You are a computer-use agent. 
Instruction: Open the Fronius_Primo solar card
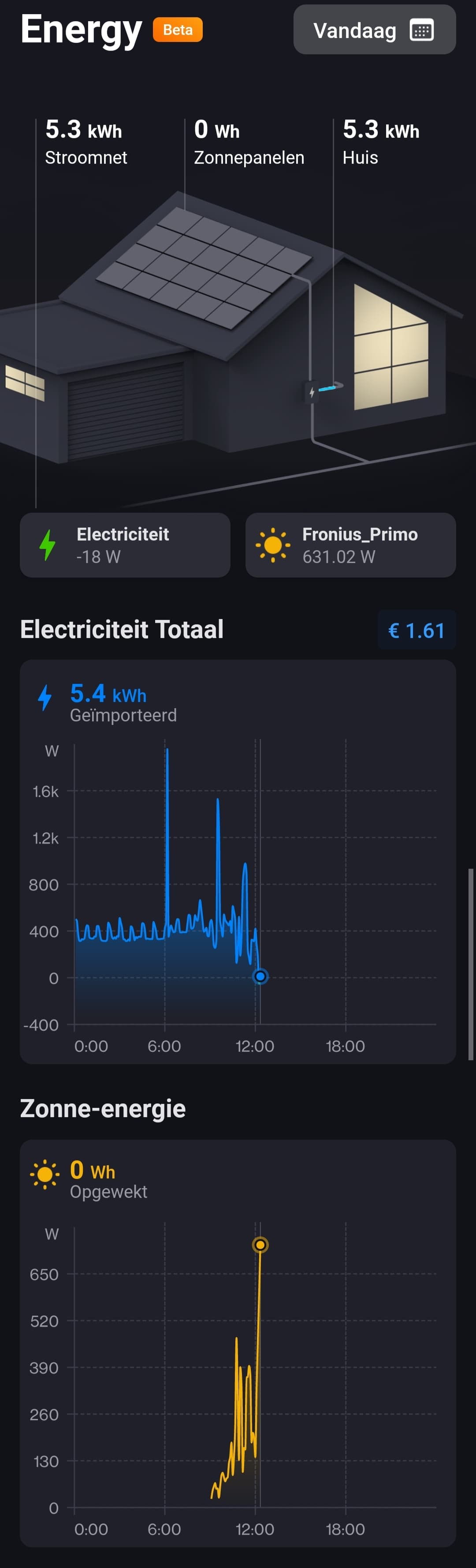(x=350, y=545)
